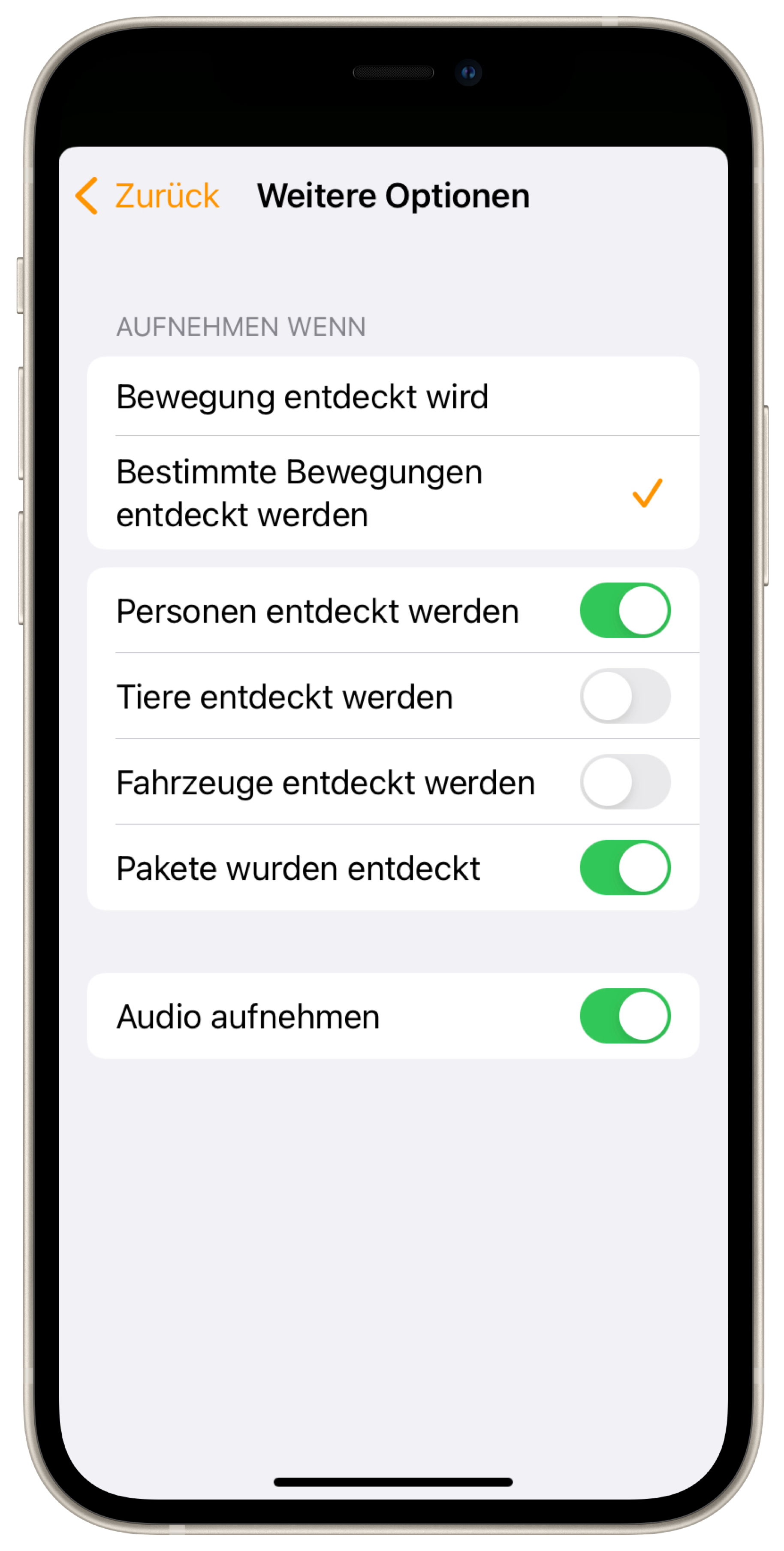784x1551 pixels.
Task: Switch off "Pakete wurden entdeckt"
Action: point(624,868)
